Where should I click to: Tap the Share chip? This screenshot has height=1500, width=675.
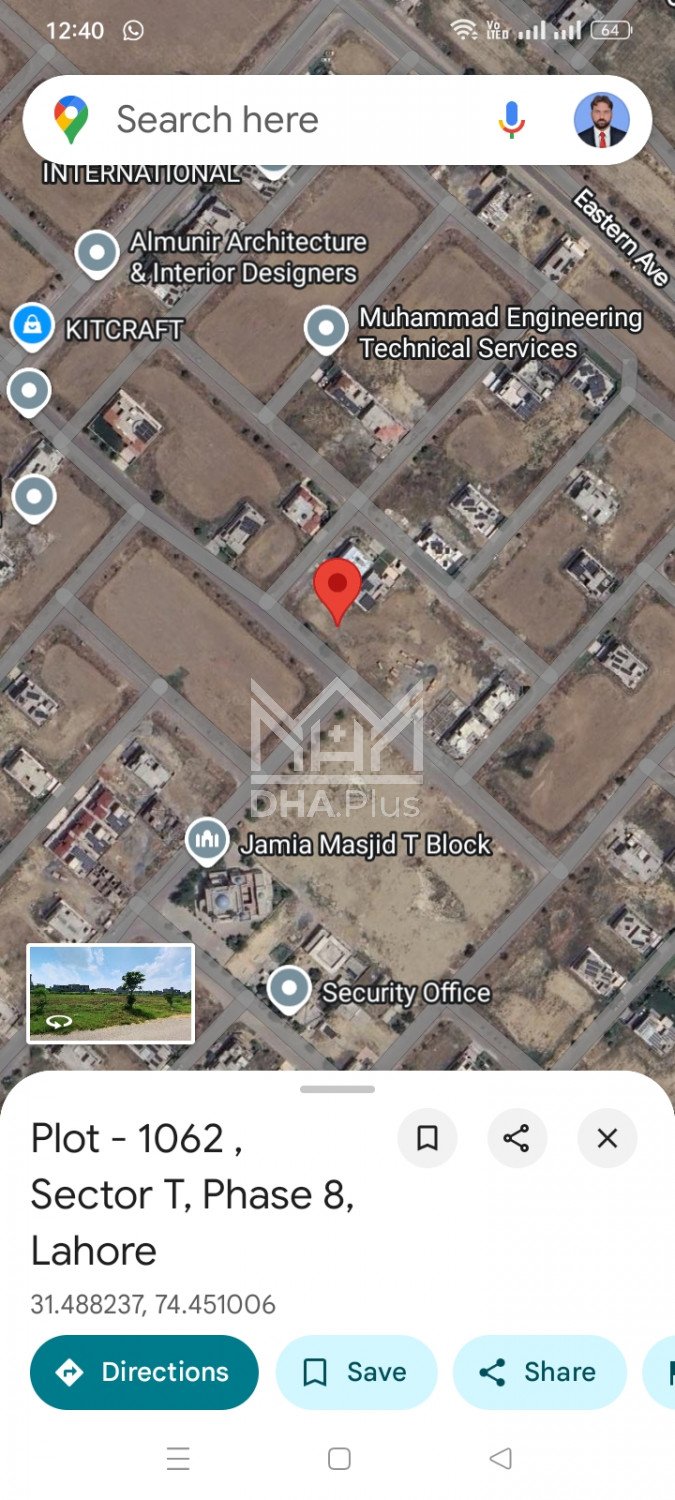coord(540,1372)
